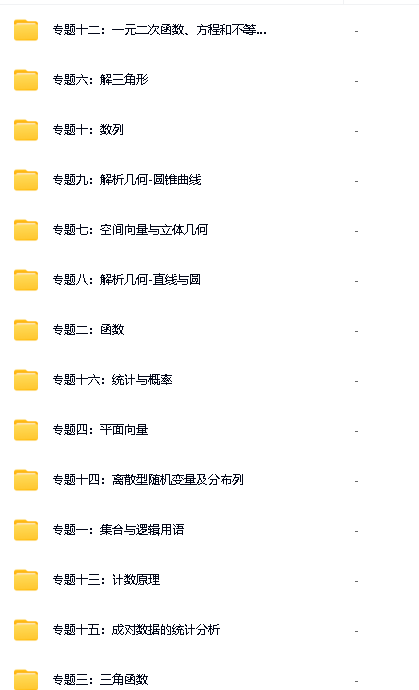Open 专题八：解析几何-直线与圆
419x690 pixels.
(x=127, y=279)
